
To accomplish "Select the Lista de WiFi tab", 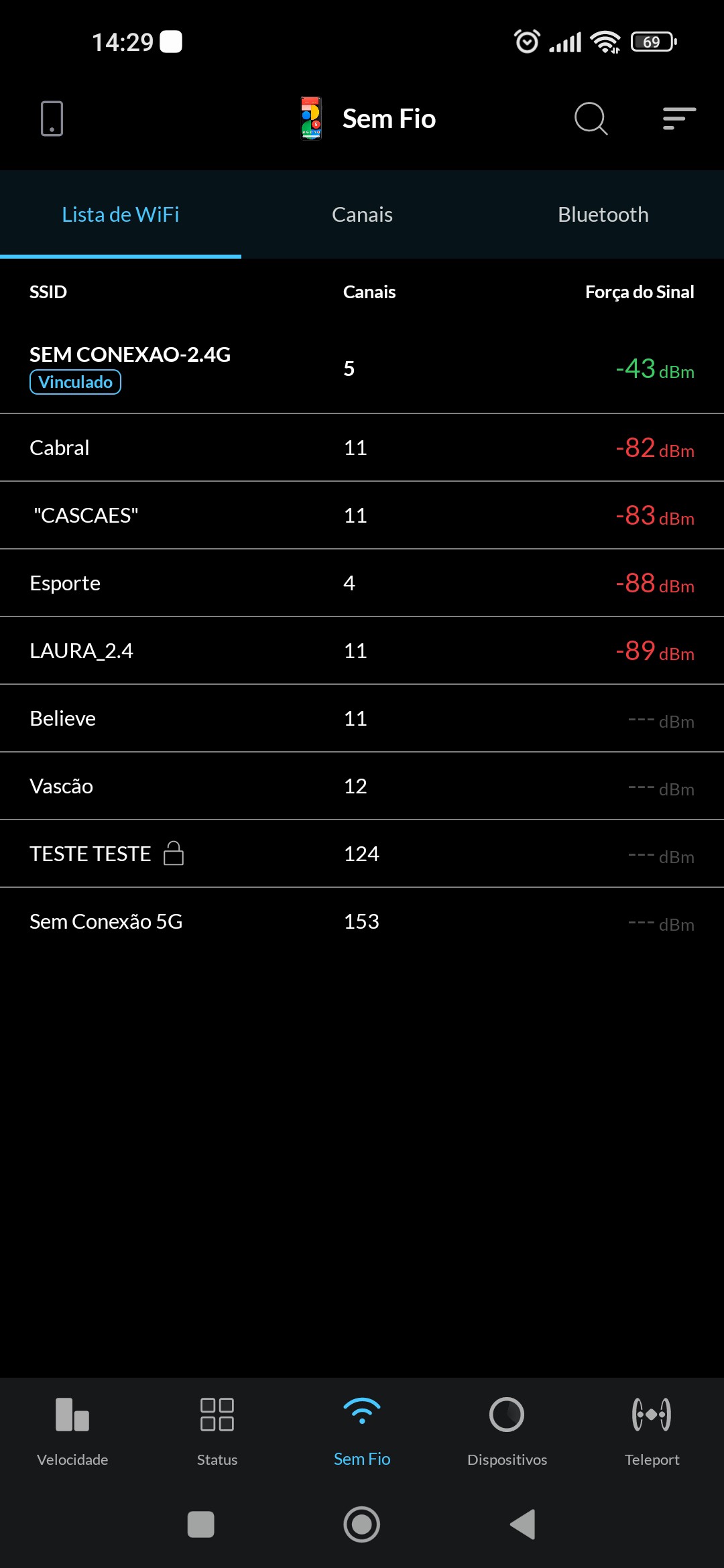I will pos(121,214).
